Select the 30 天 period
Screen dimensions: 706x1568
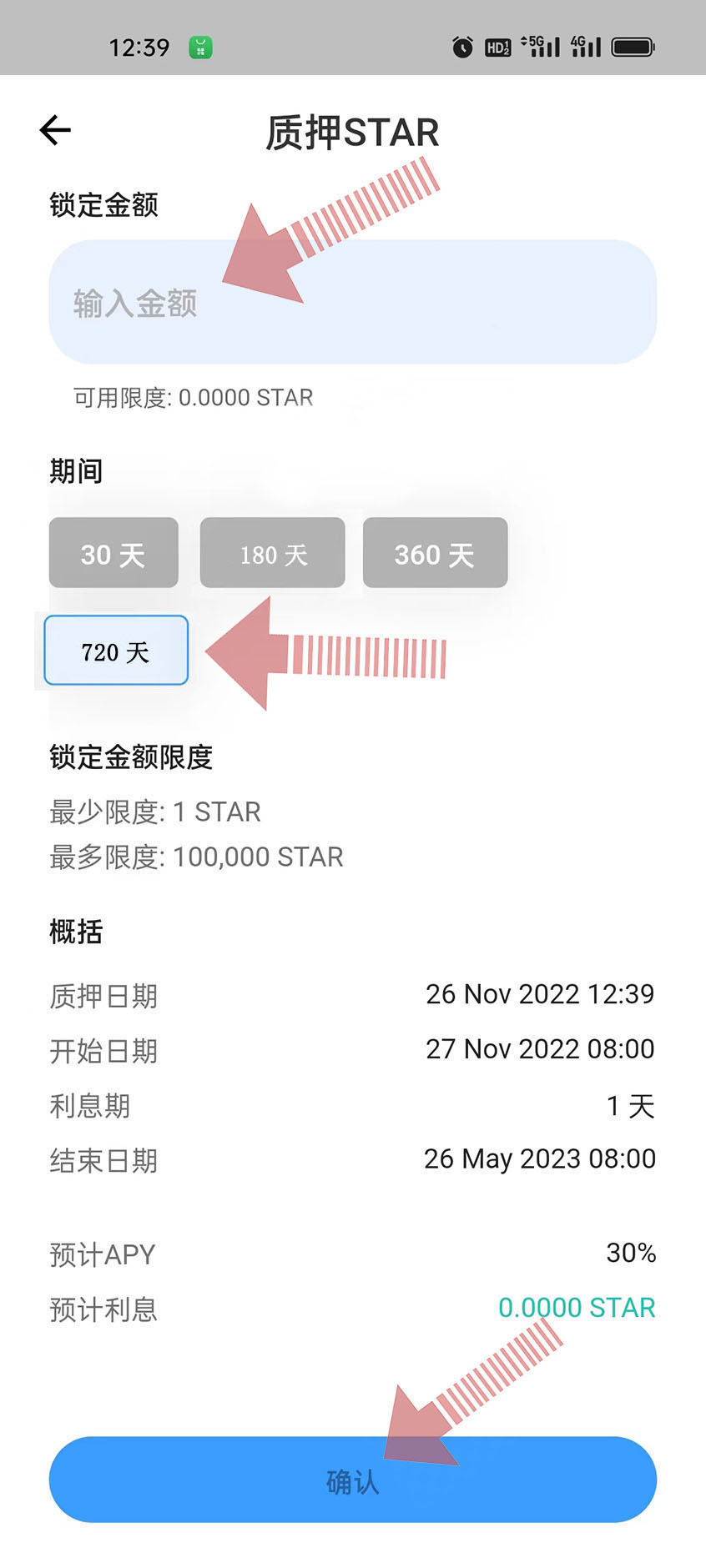[x=113, y=553]
